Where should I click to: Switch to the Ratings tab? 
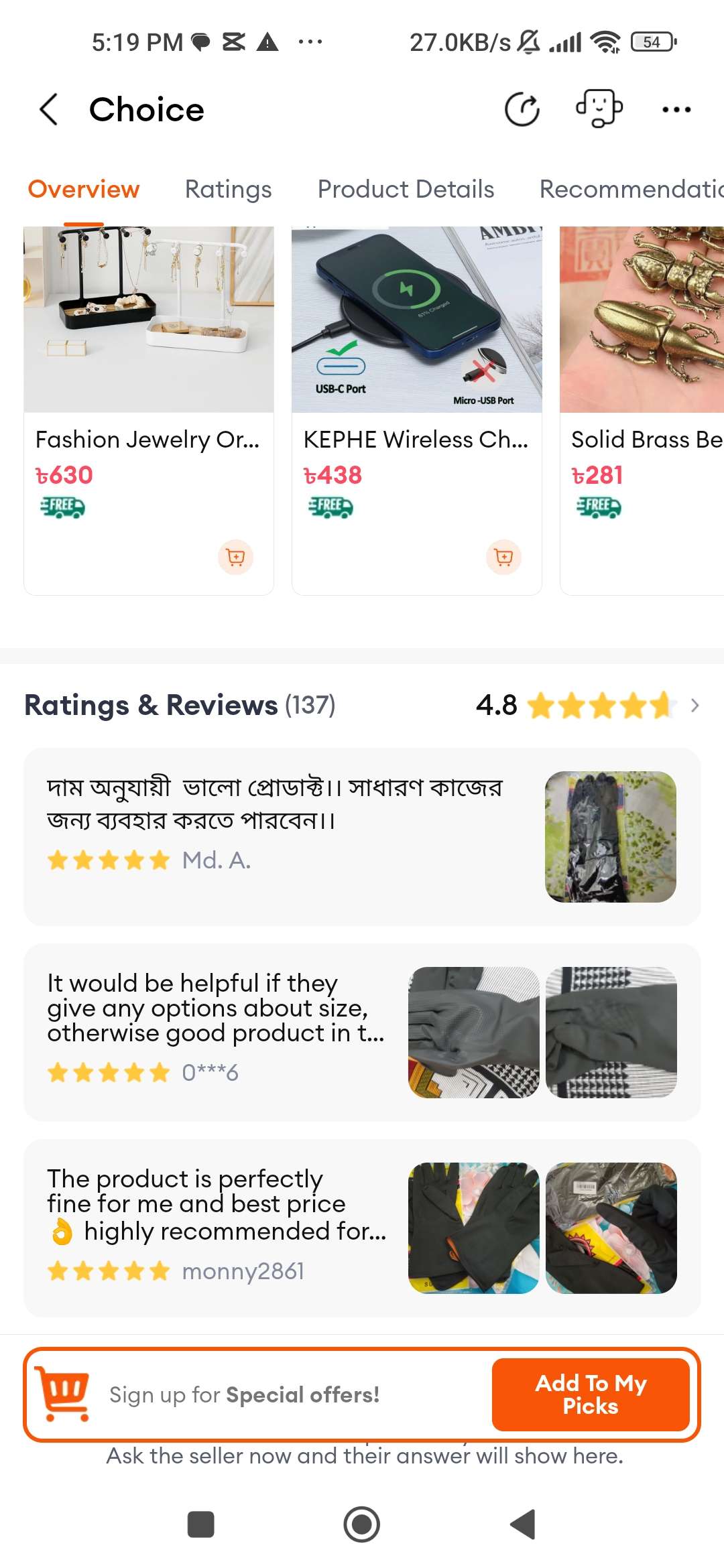point(228,190)
